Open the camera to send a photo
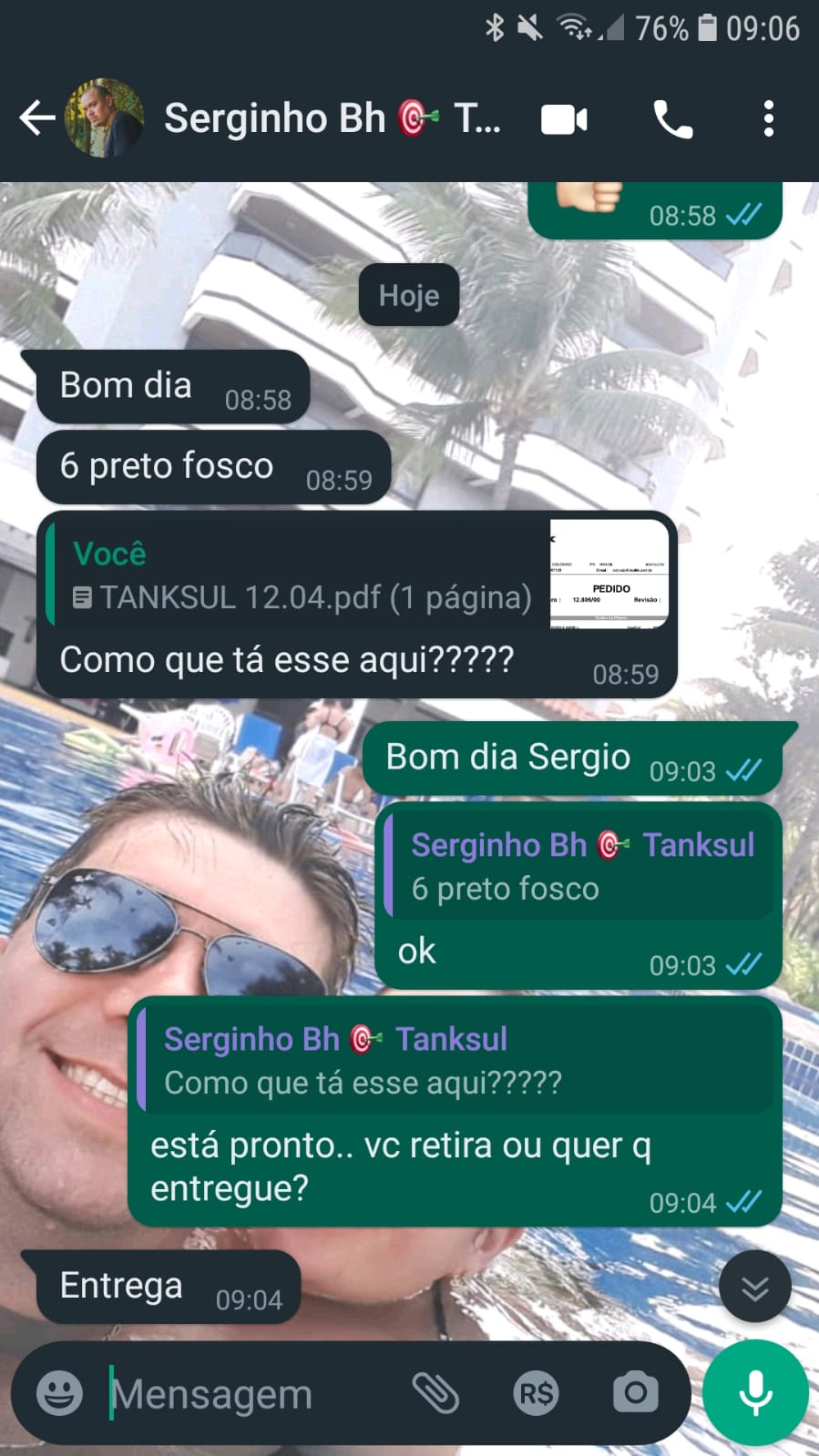This screenshot has width=819, height=1456. tap(635, 1392)
